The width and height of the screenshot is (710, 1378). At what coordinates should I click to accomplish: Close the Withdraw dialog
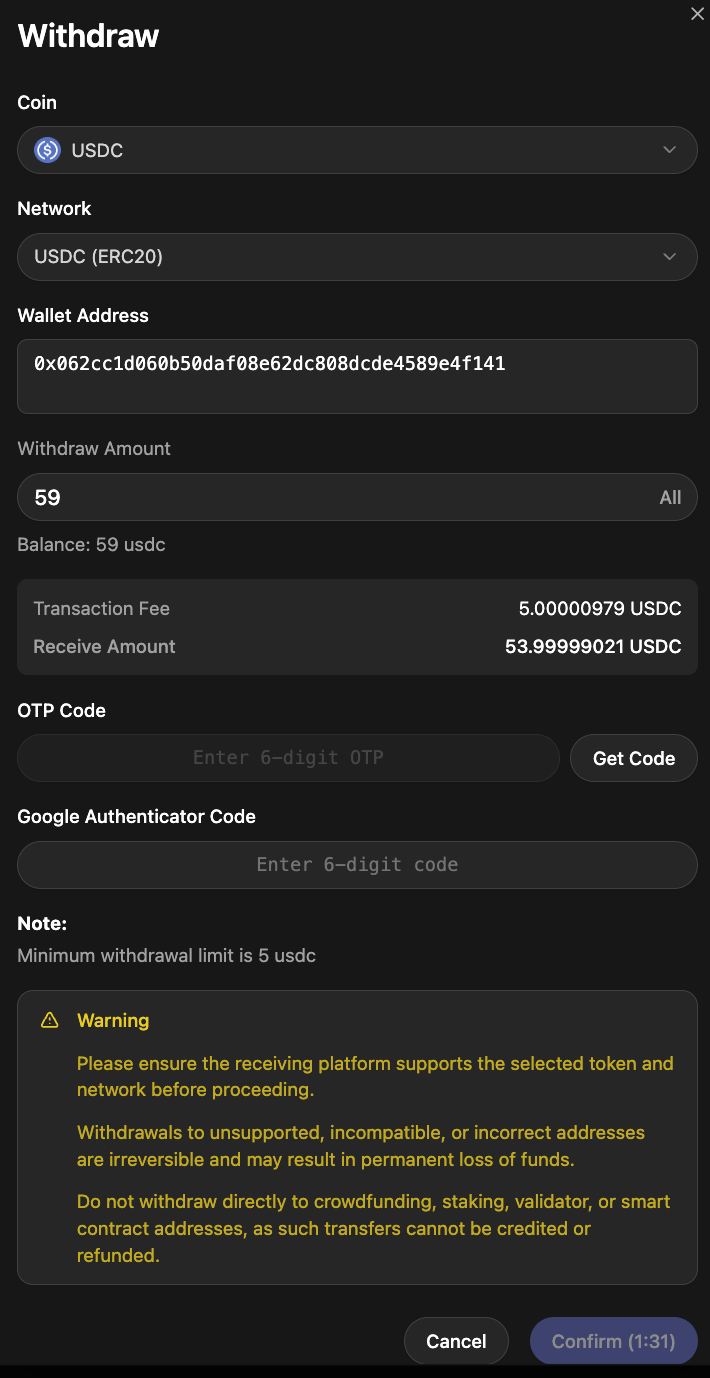pos(697,14)
